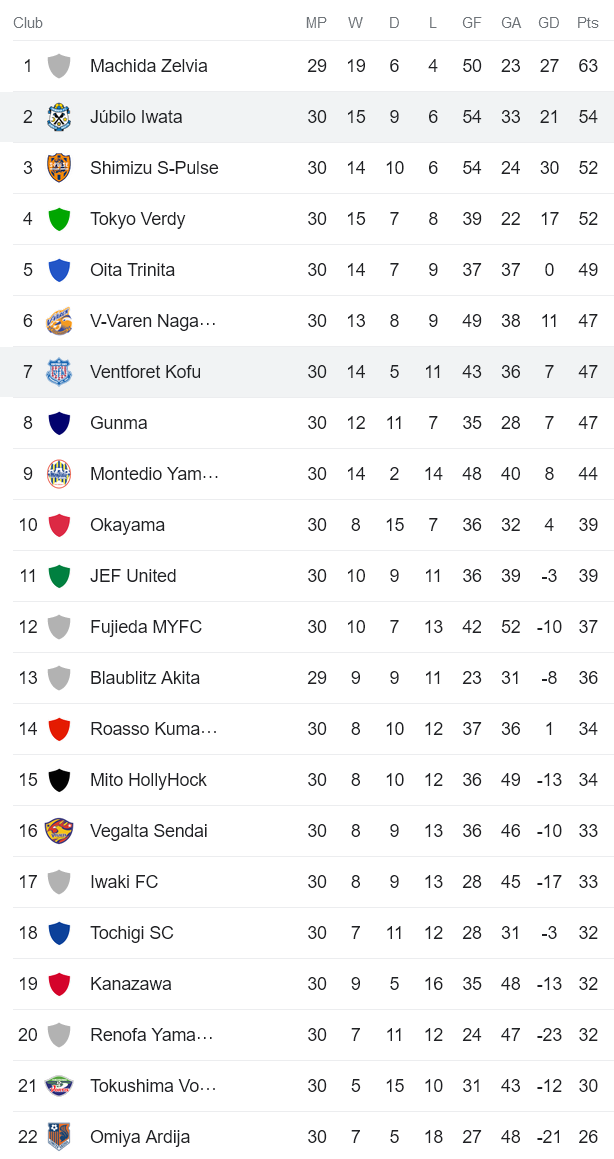Image resolution: width=614 pixels, height=1159 pixels.
Task: View the Oita Trinita team
Action: (x=132, y=270)
